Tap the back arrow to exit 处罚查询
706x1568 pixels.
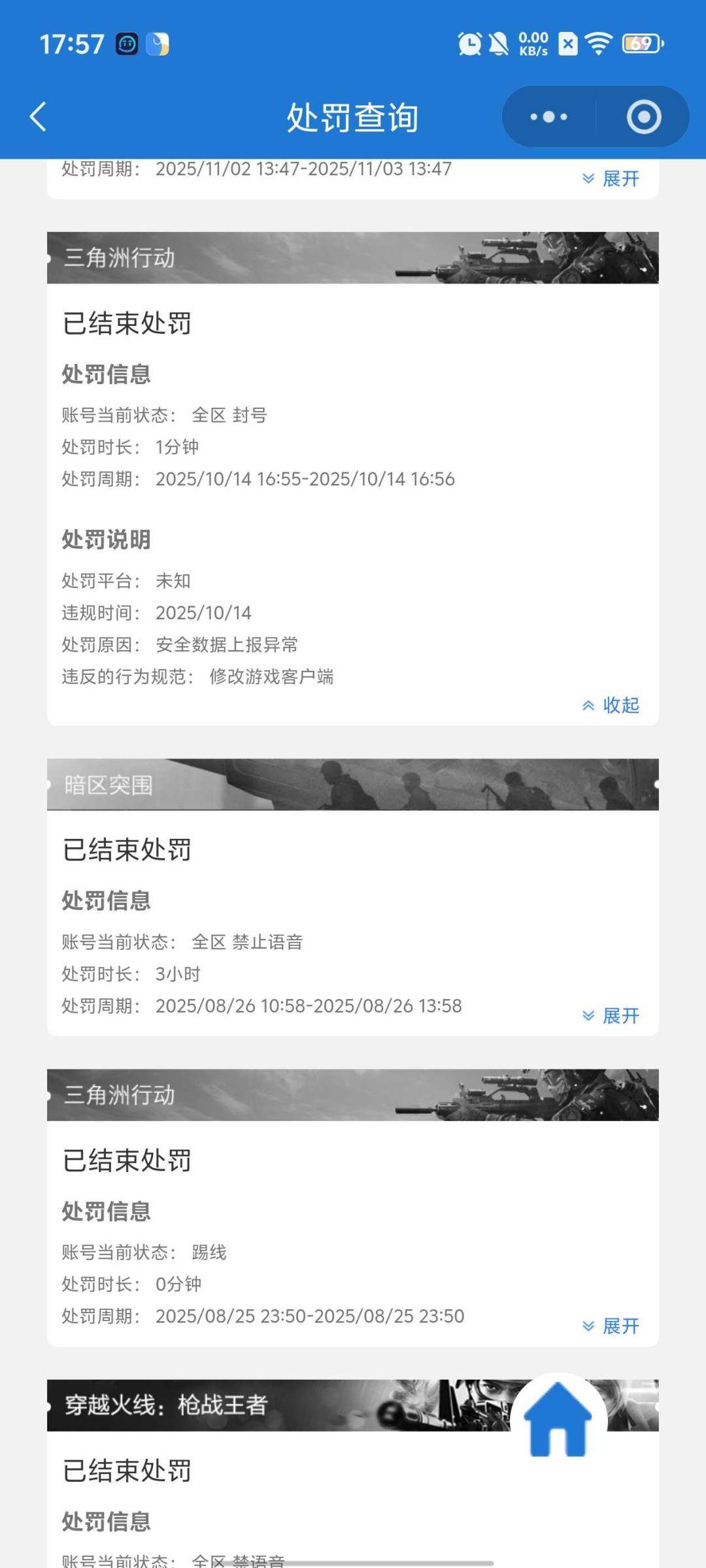pos(37,116)
